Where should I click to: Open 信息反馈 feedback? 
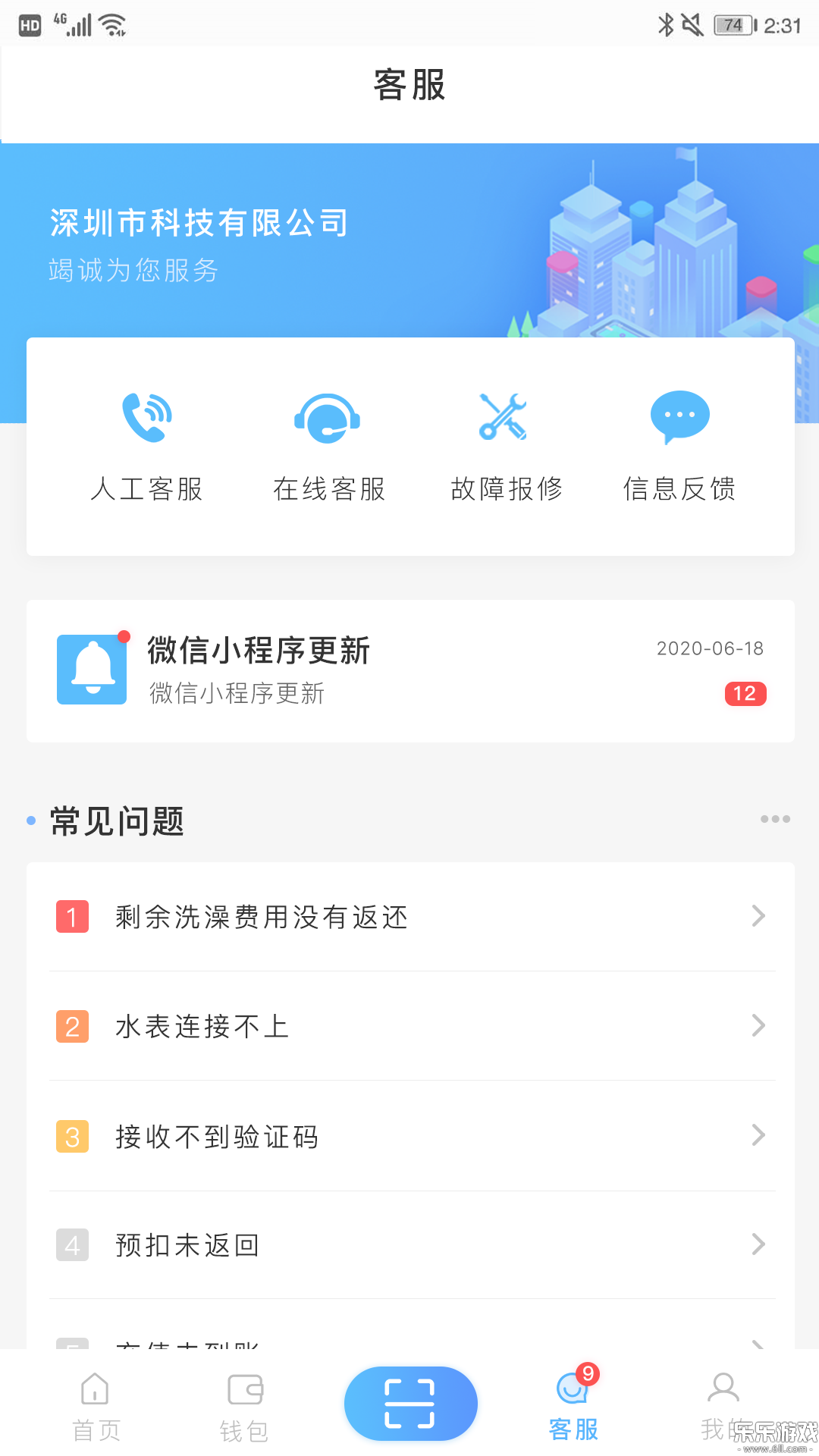(x=679, y=446)
